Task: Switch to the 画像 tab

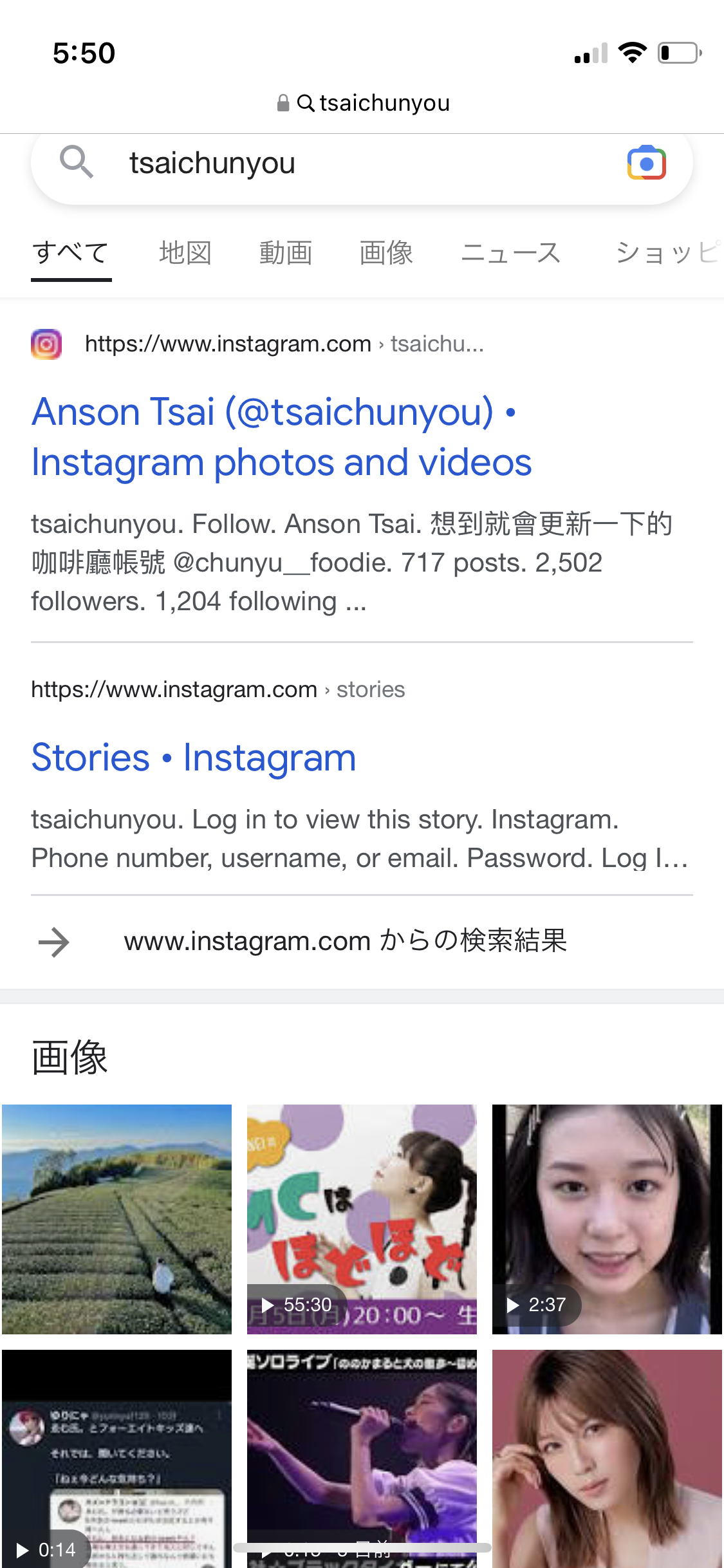Action: pos(386,253)
